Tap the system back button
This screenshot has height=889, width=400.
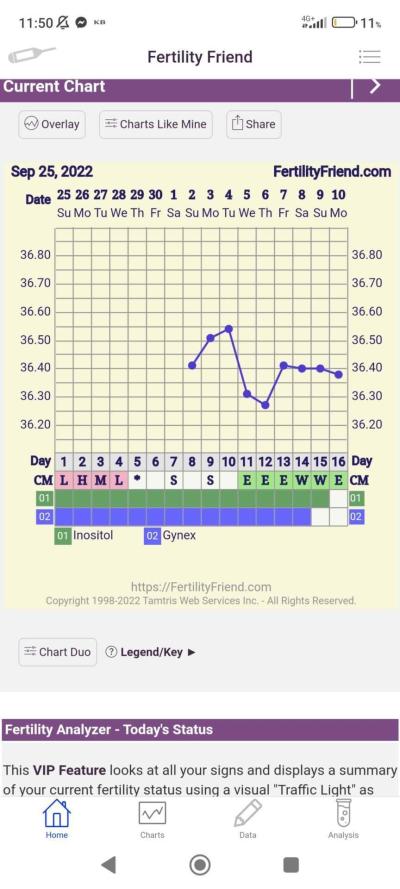click(108, 865)
